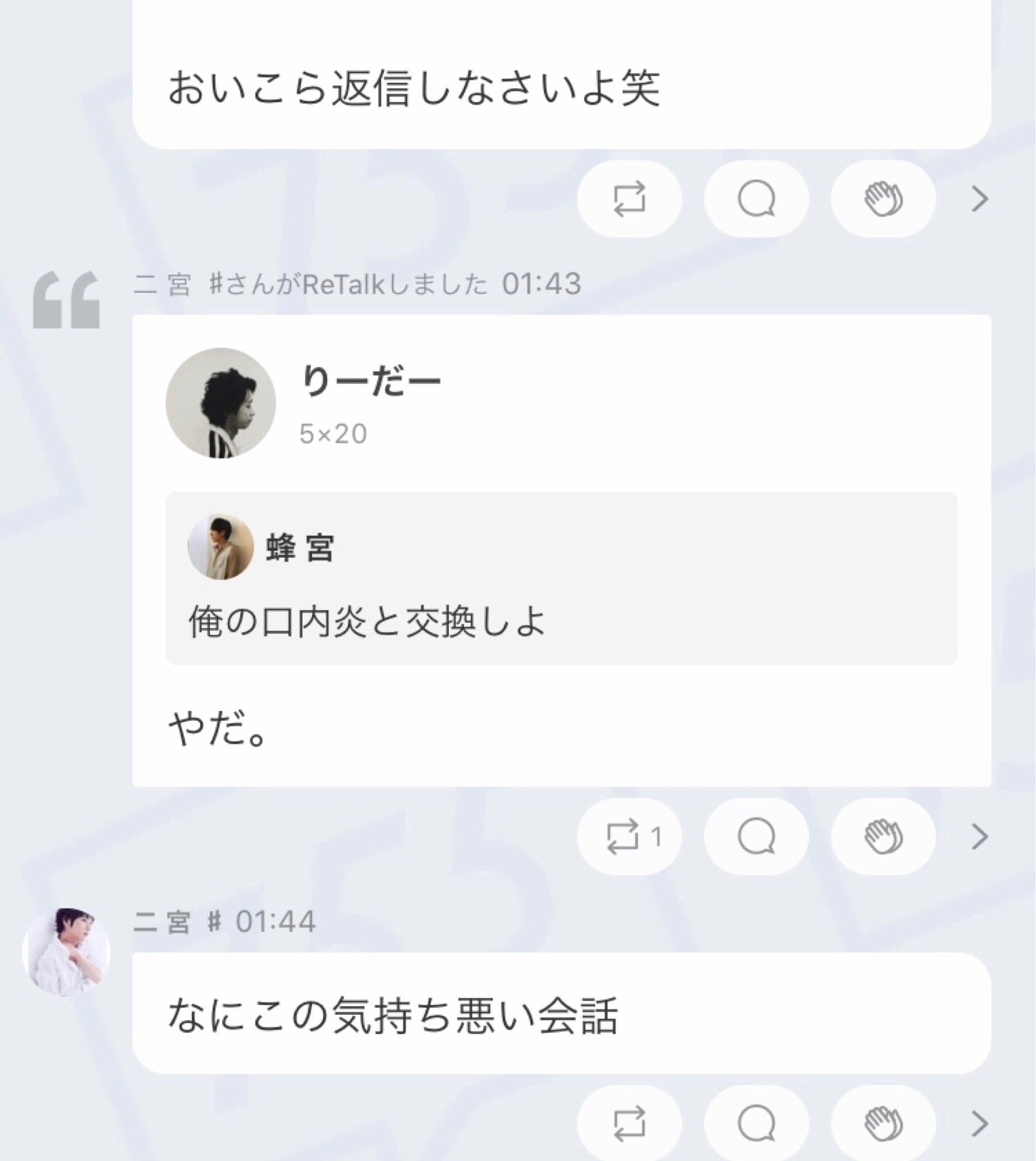
Task: Give a clap to the top message
Action: tap(883, 198)
